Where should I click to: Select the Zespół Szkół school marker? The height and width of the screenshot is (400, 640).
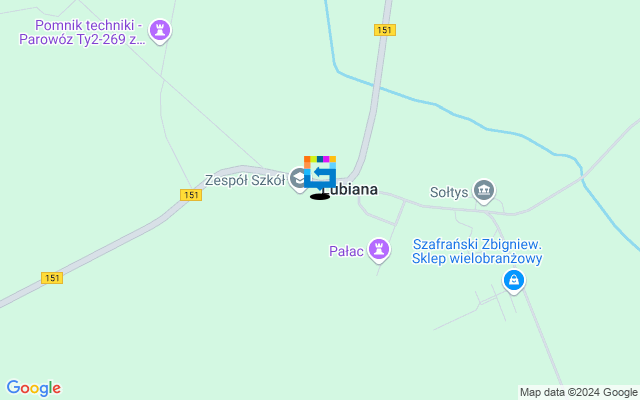[298, 181]
